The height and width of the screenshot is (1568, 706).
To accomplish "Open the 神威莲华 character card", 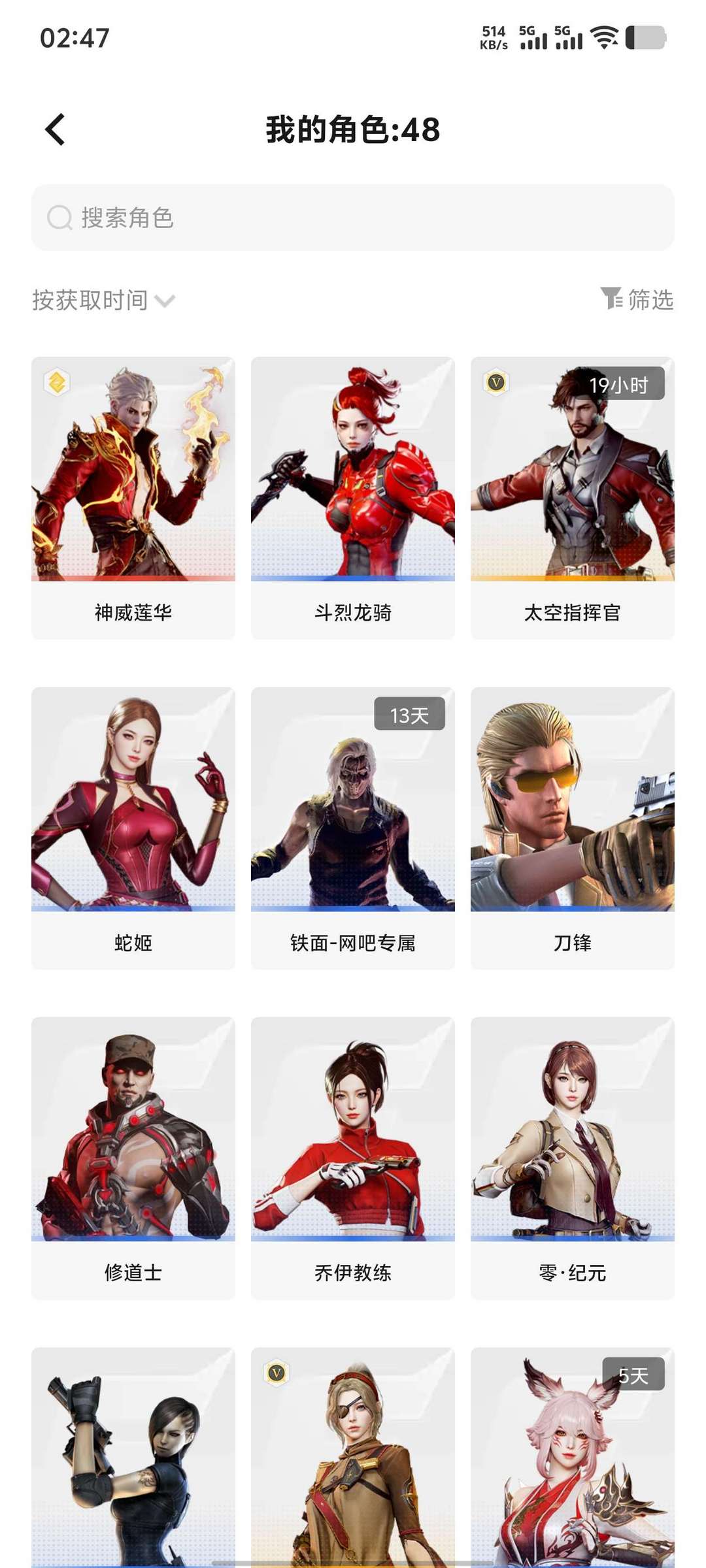I will (x=133, y=497).
